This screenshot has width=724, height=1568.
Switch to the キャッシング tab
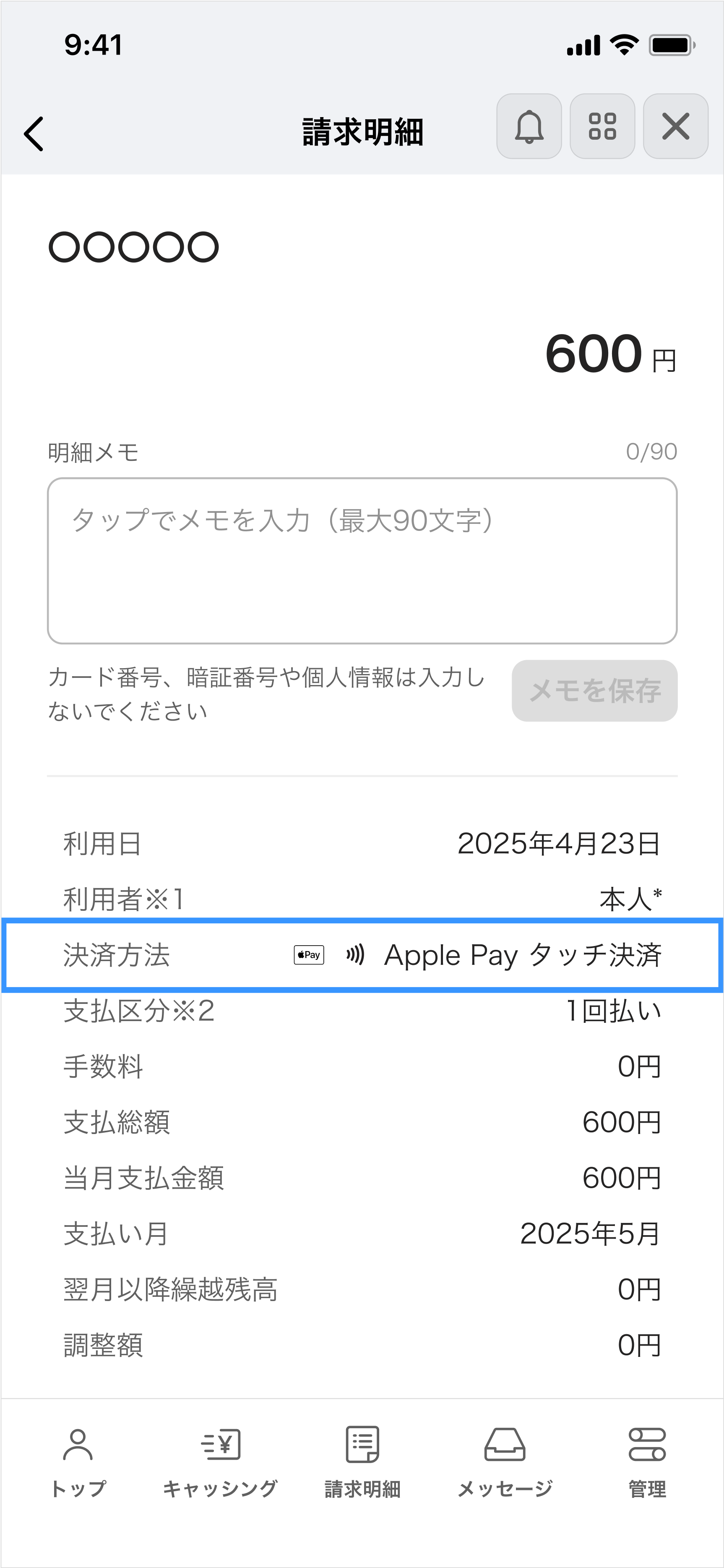click(x=220, y=1463)
